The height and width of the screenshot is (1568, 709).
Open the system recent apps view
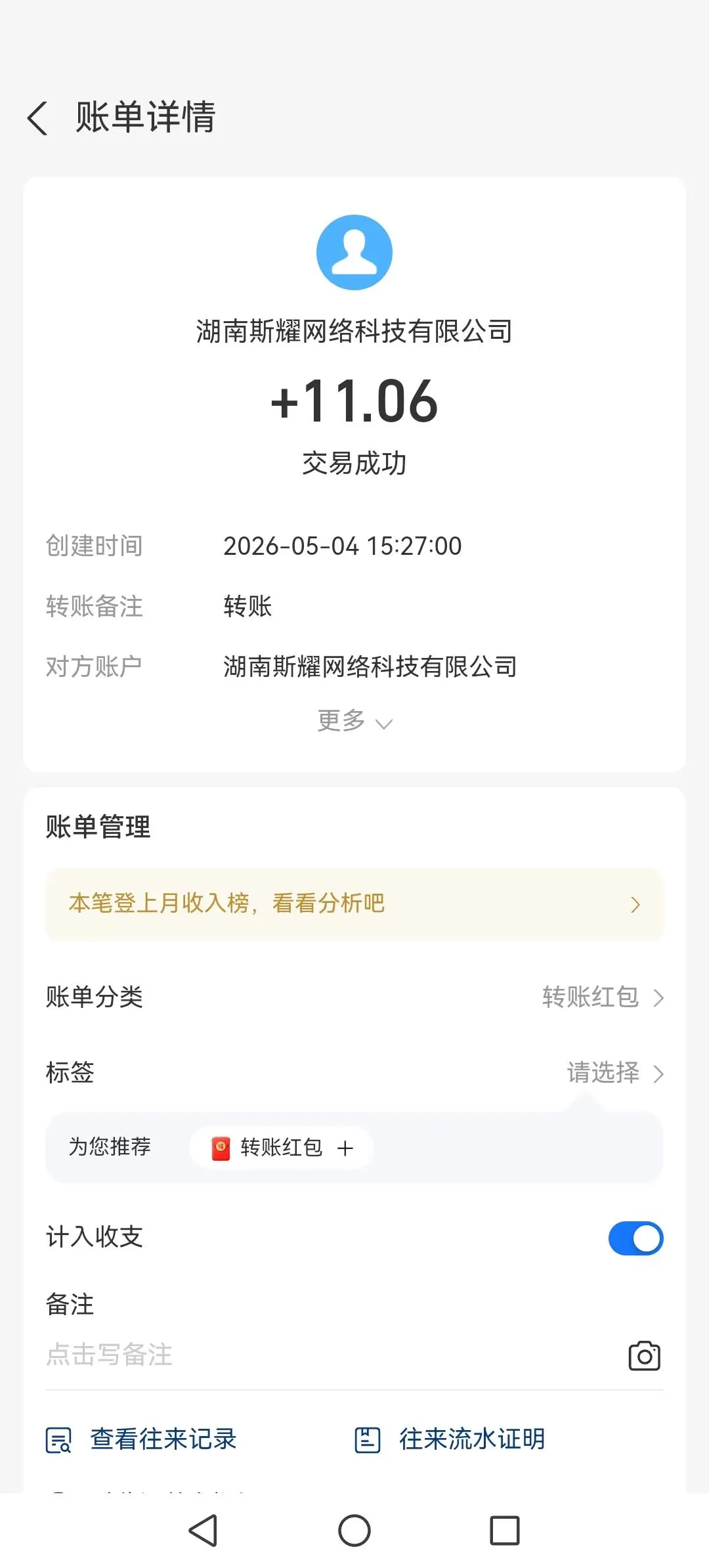(505, 1531)
